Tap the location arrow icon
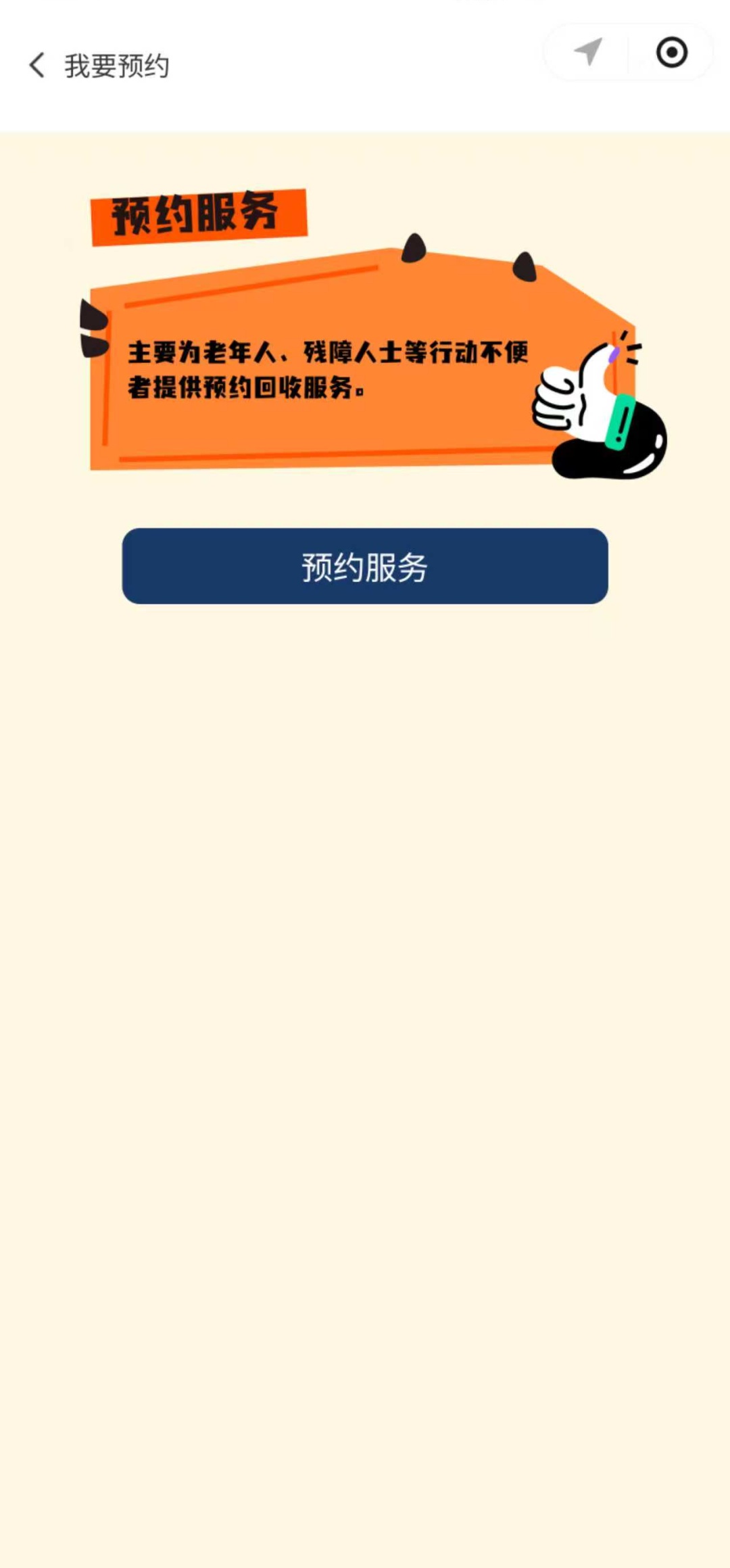Viewport: 730px width, 1568px height. (588, 52)
